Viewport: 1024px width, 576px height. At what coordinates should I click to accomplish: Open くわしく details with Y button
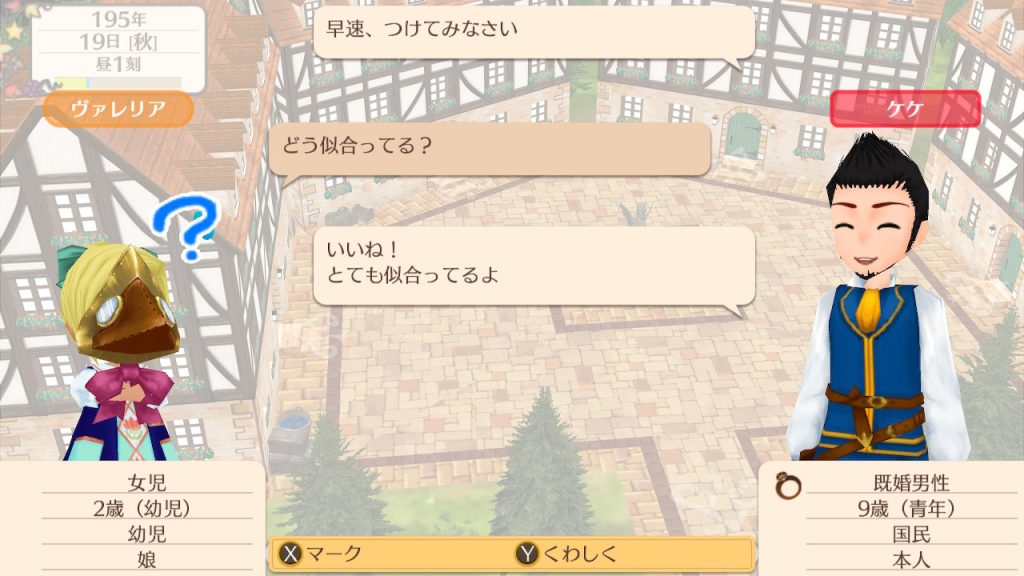tap(567, 554)
